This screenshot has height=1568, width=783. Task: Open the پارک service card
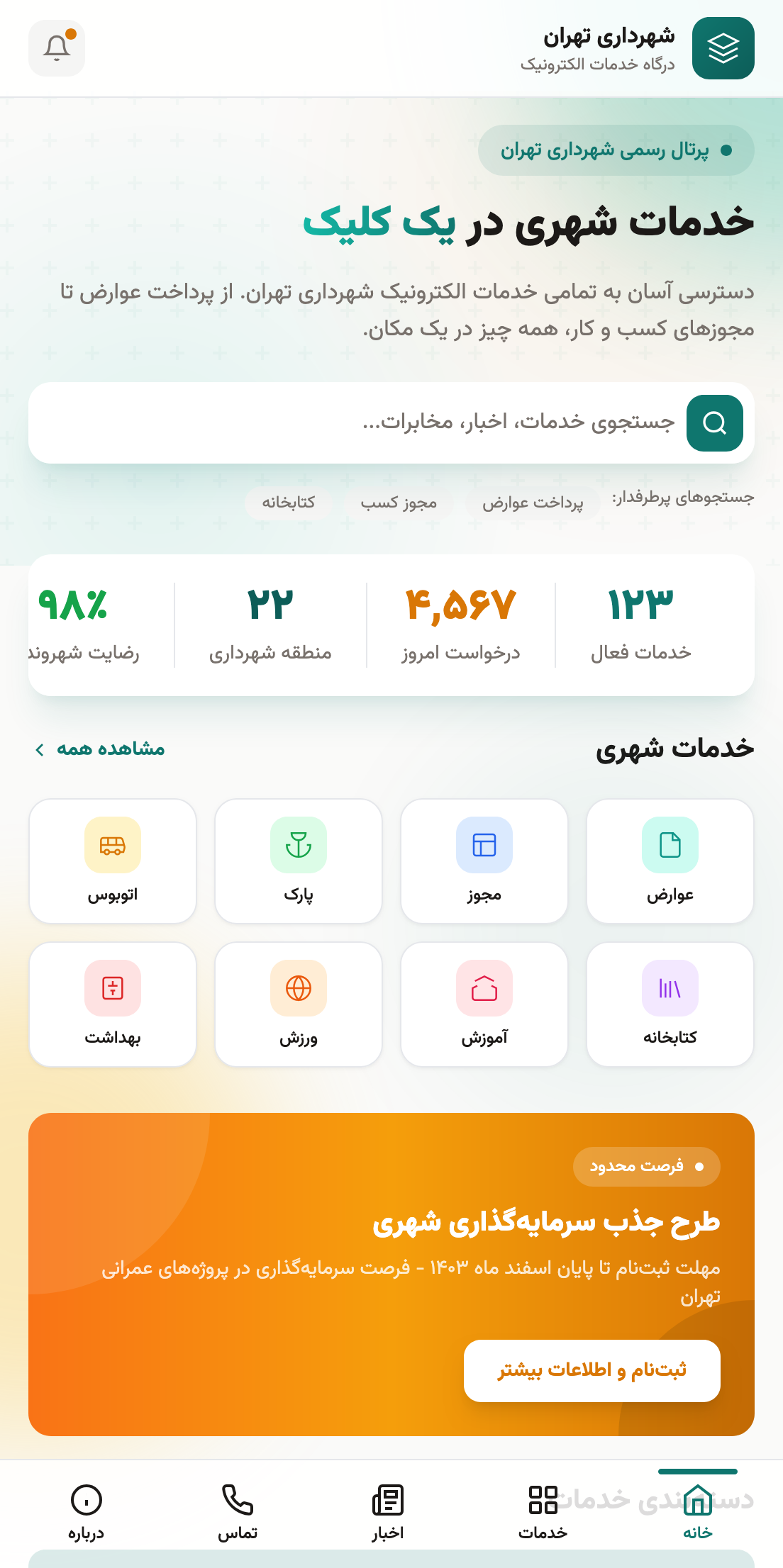point(298,861)
